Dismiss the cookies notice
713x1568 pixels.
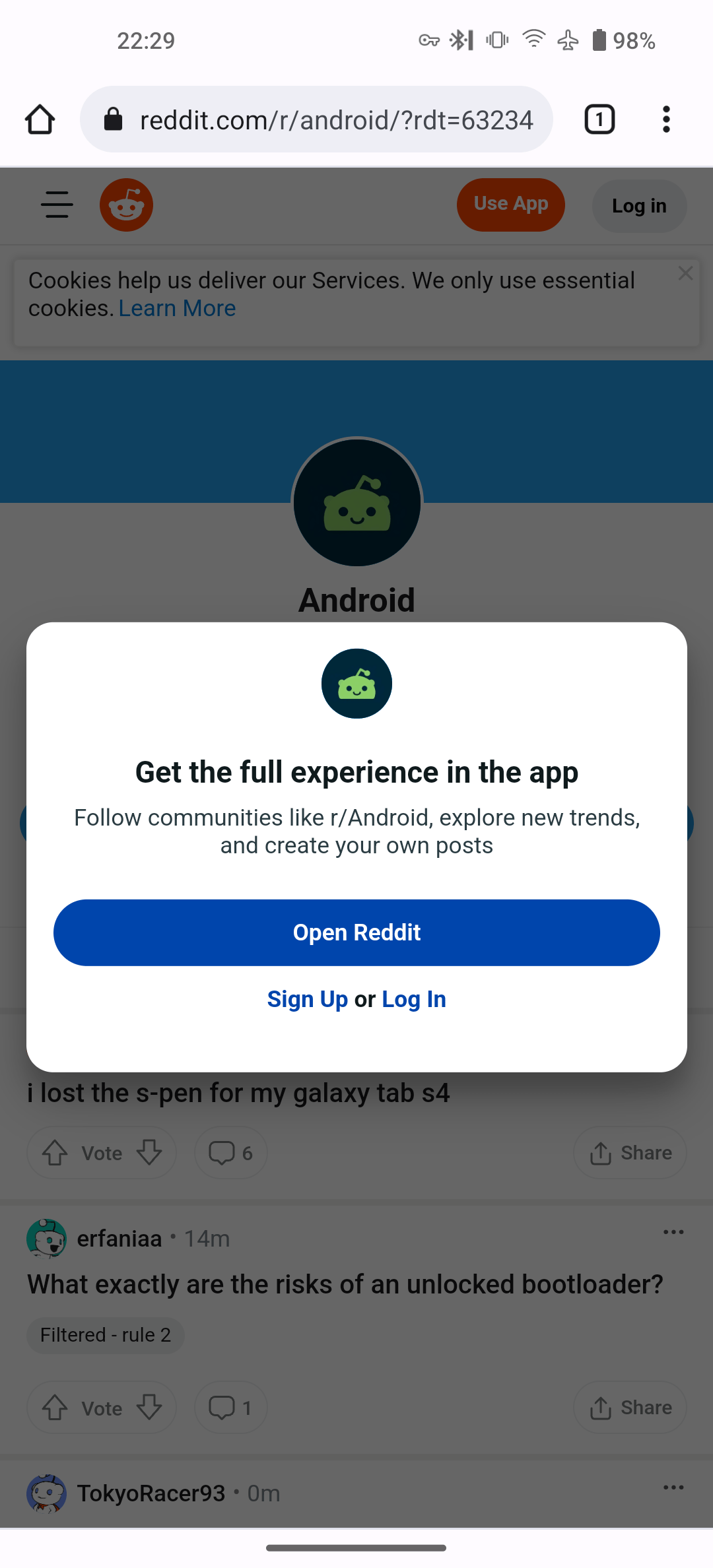tap(685, 273)
